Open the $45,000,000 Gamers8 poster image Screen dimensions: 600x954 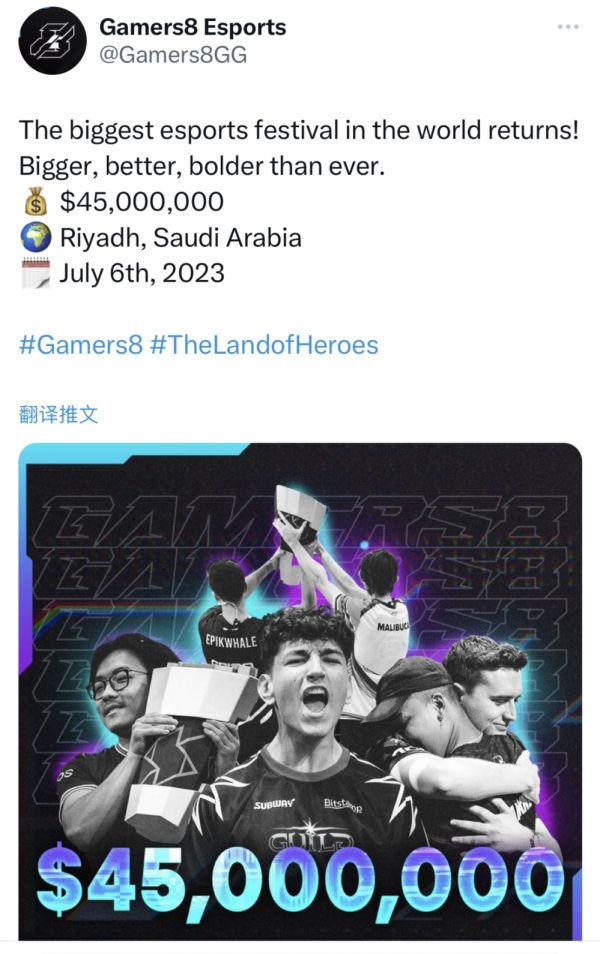(300, 690)
